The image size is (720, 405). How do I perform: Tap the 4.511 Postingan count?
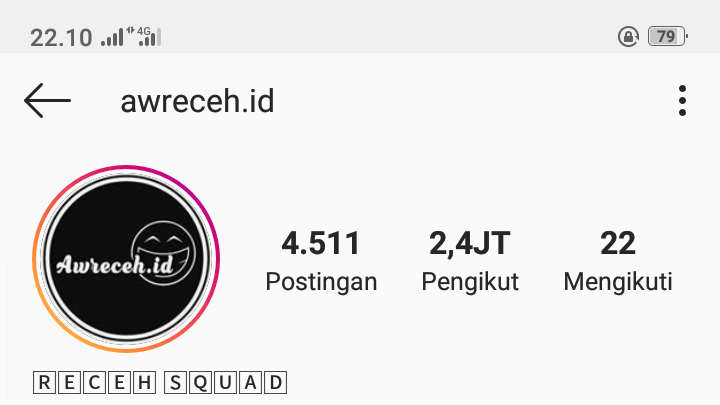point(321,260)
